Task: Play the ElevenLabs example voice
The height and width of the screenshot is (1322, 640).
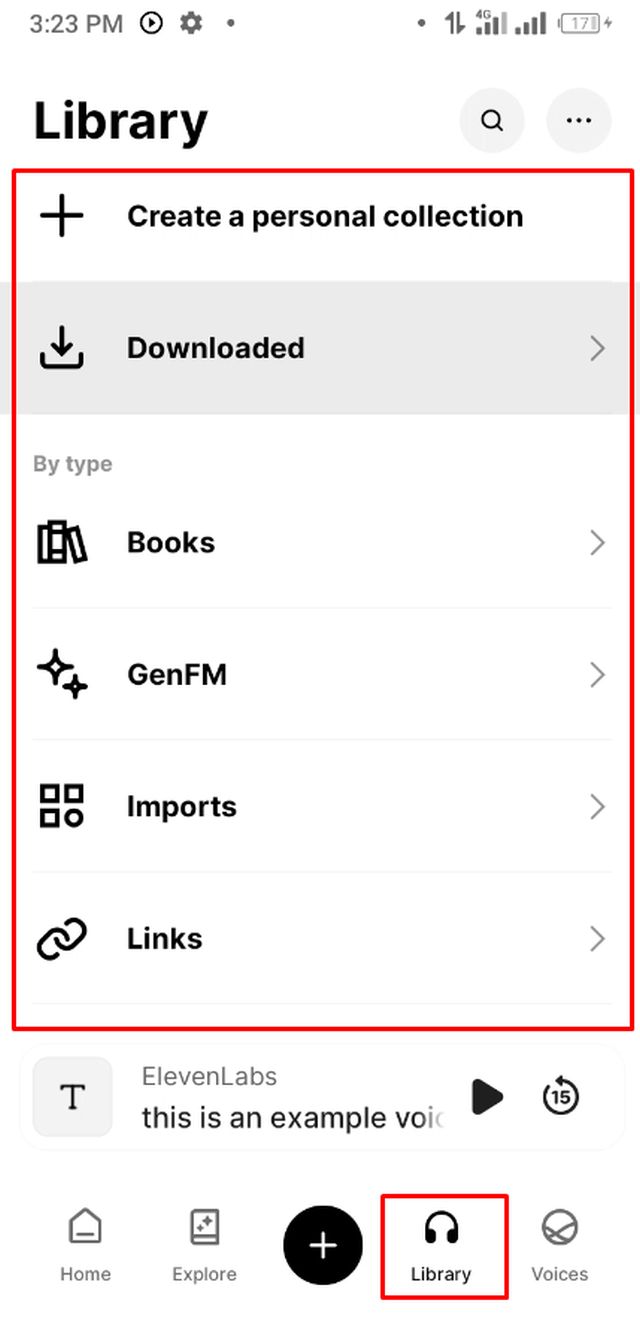Action: (487, 1097)
